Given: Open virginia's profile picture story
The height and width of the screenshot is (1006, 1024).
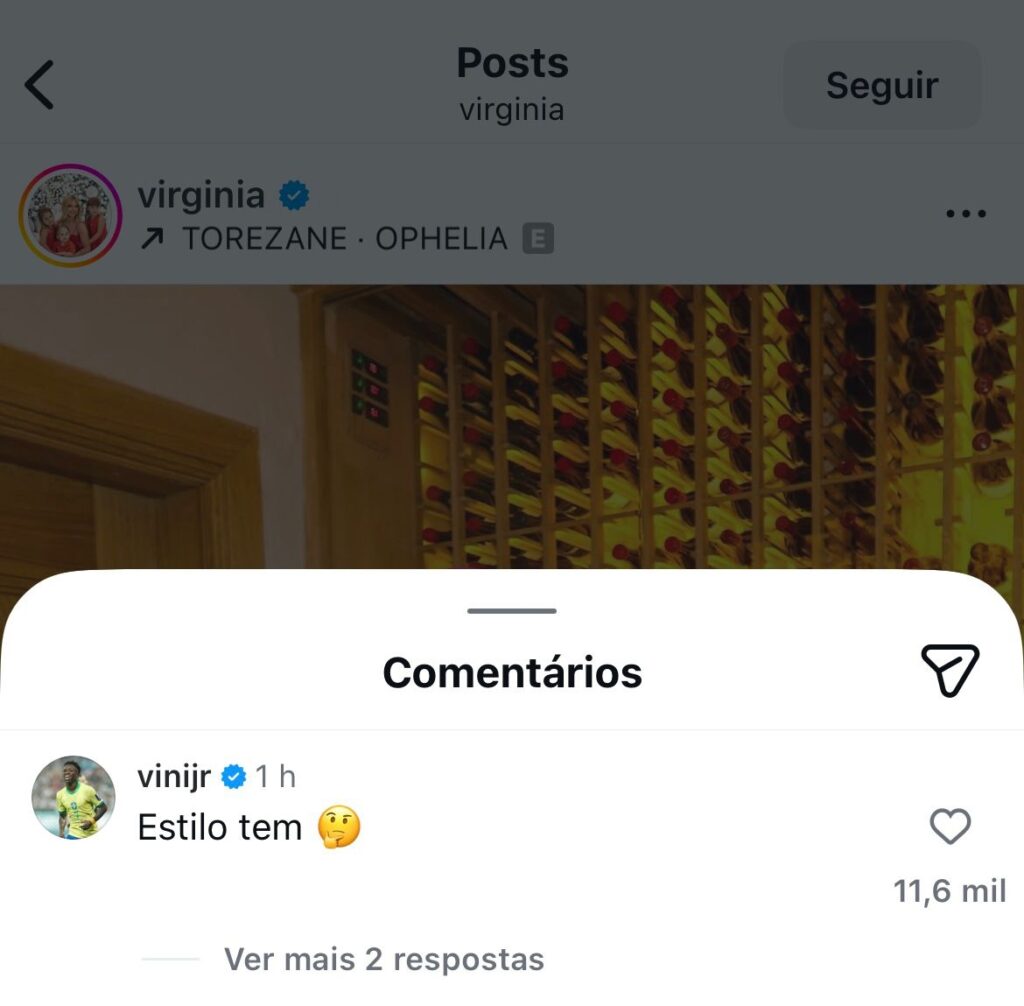Looking at the screenshot, I should click(x=70, y=214).
